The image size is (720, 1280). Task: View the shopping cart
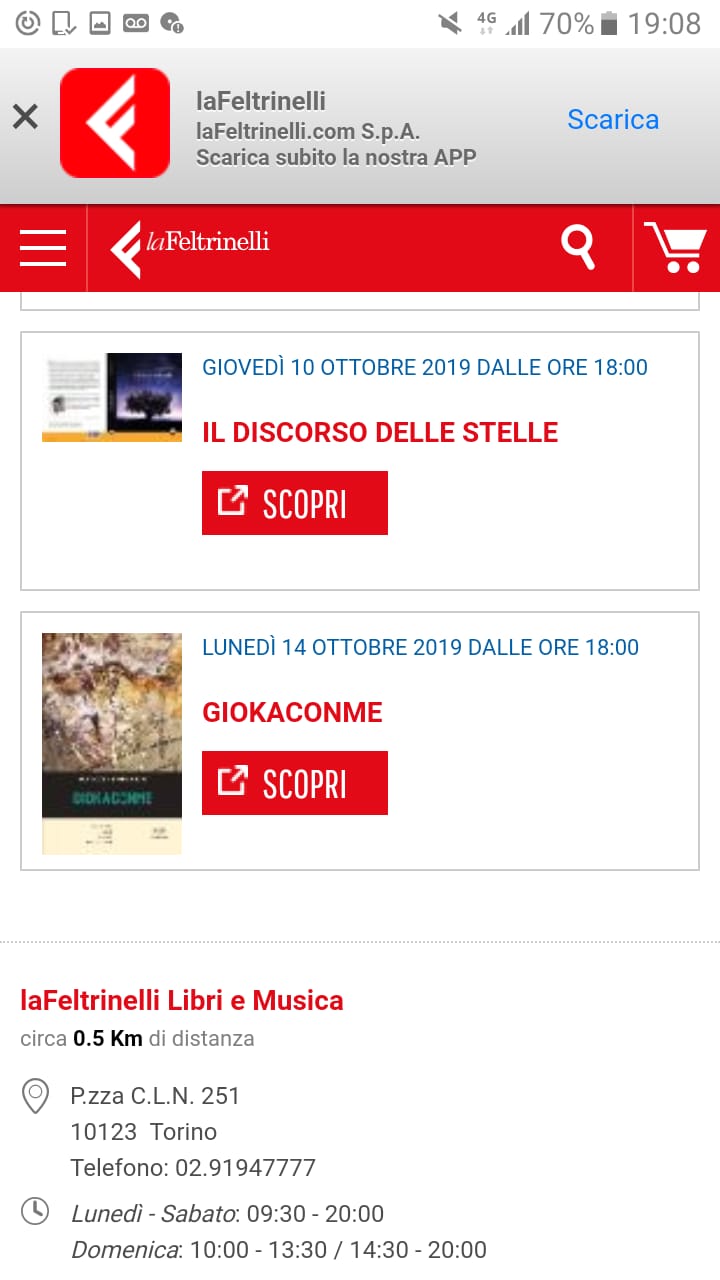(x=676, y=247)
